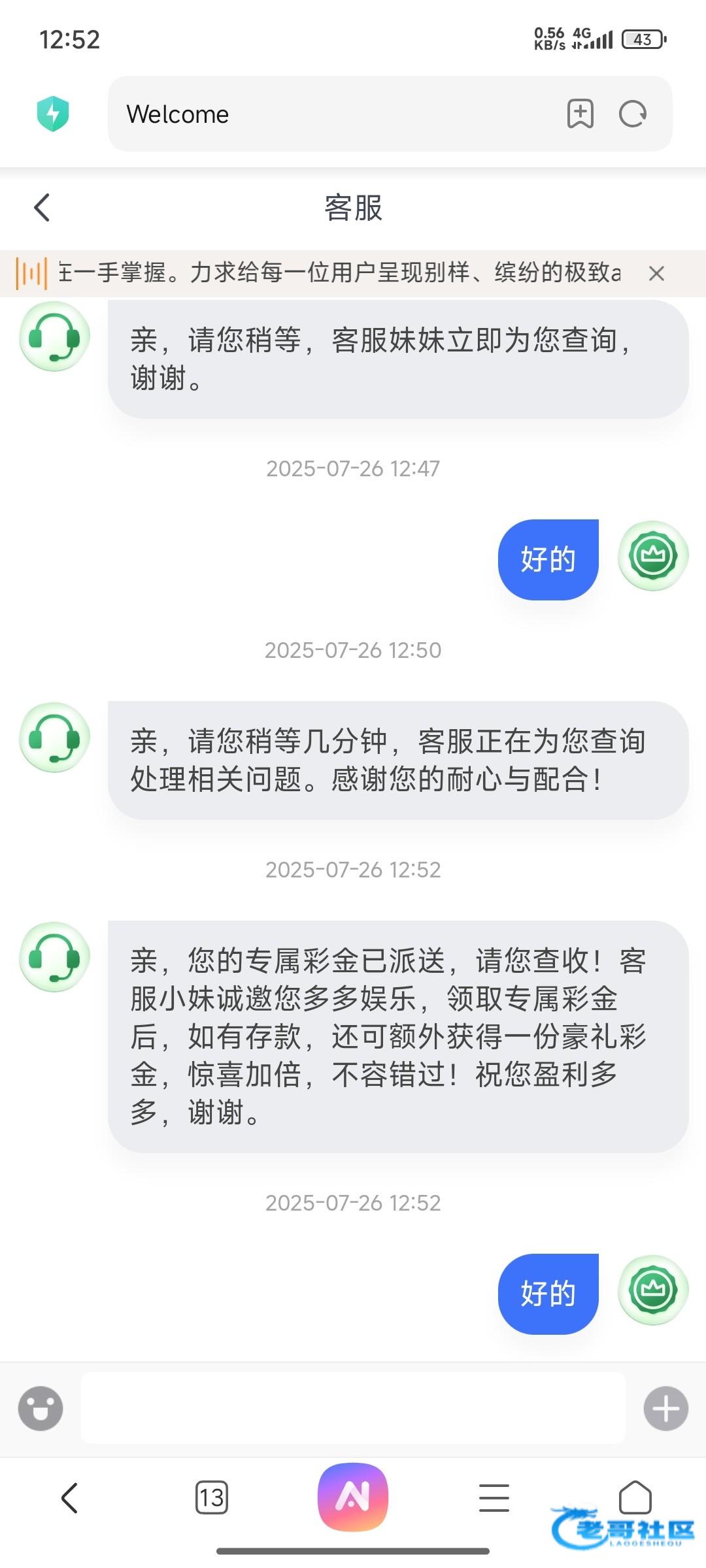
Task: Go back from the 客服 chat
Action: tap(42, 208)
